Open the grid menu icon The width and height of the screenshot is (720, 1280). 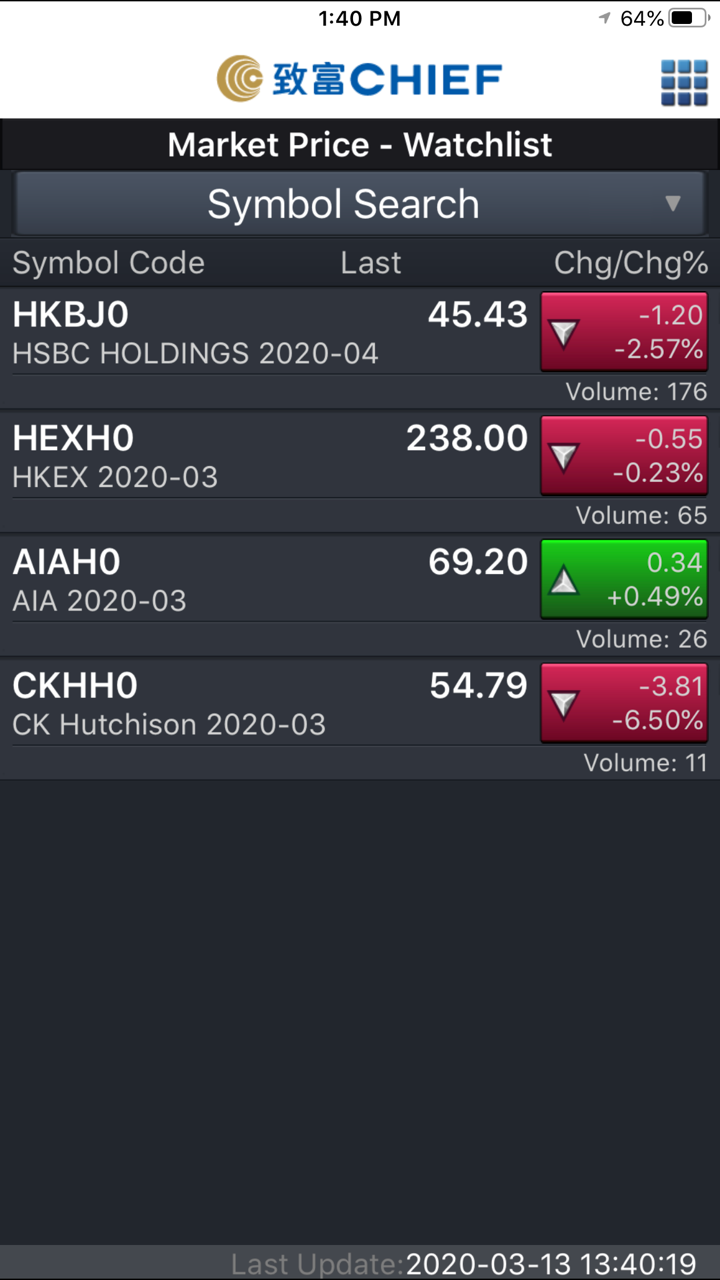click(x=684, y=82)
